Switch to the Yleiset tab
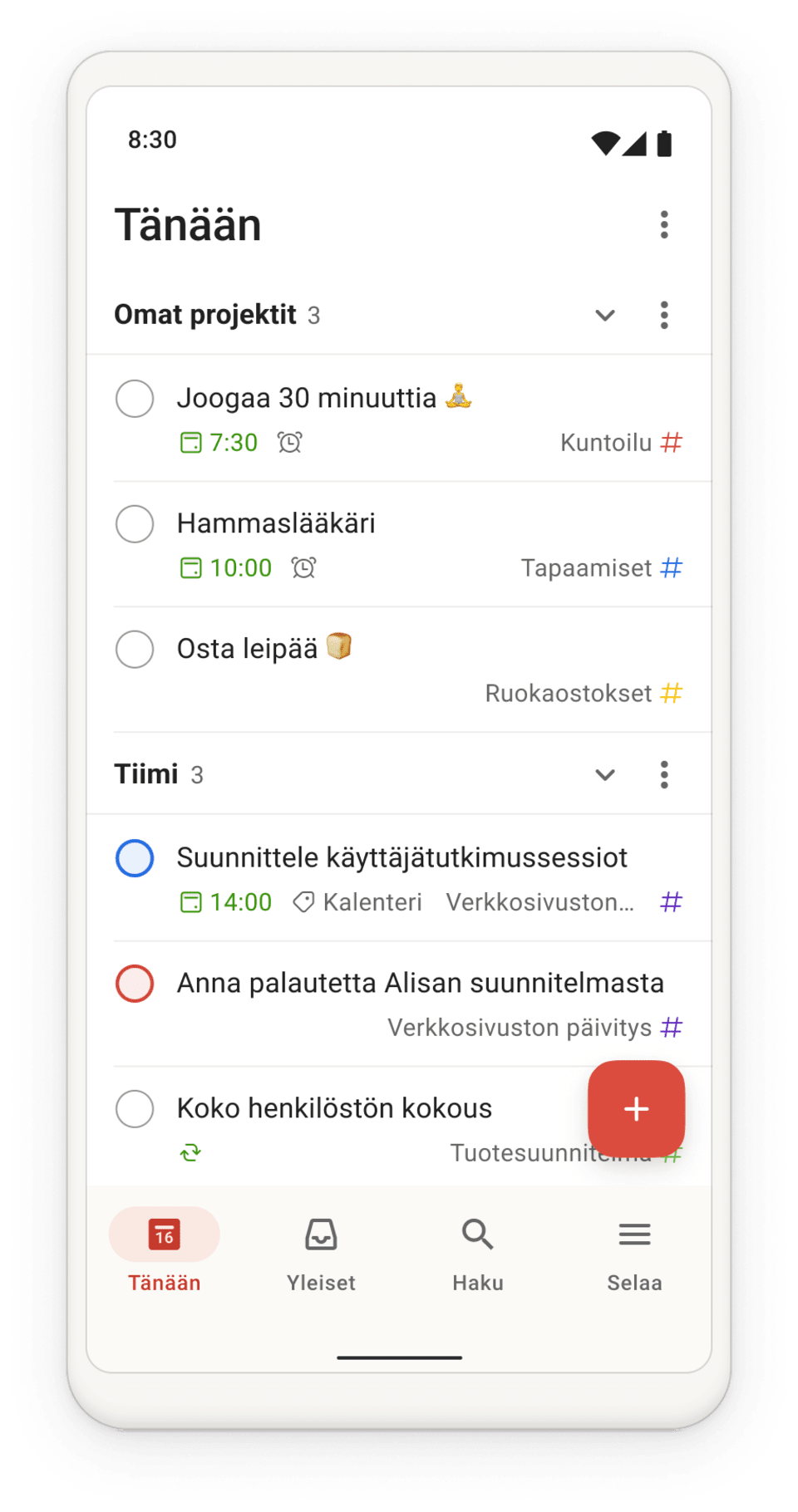Viewport: 798px width, 1512px height. (321, 1254)
